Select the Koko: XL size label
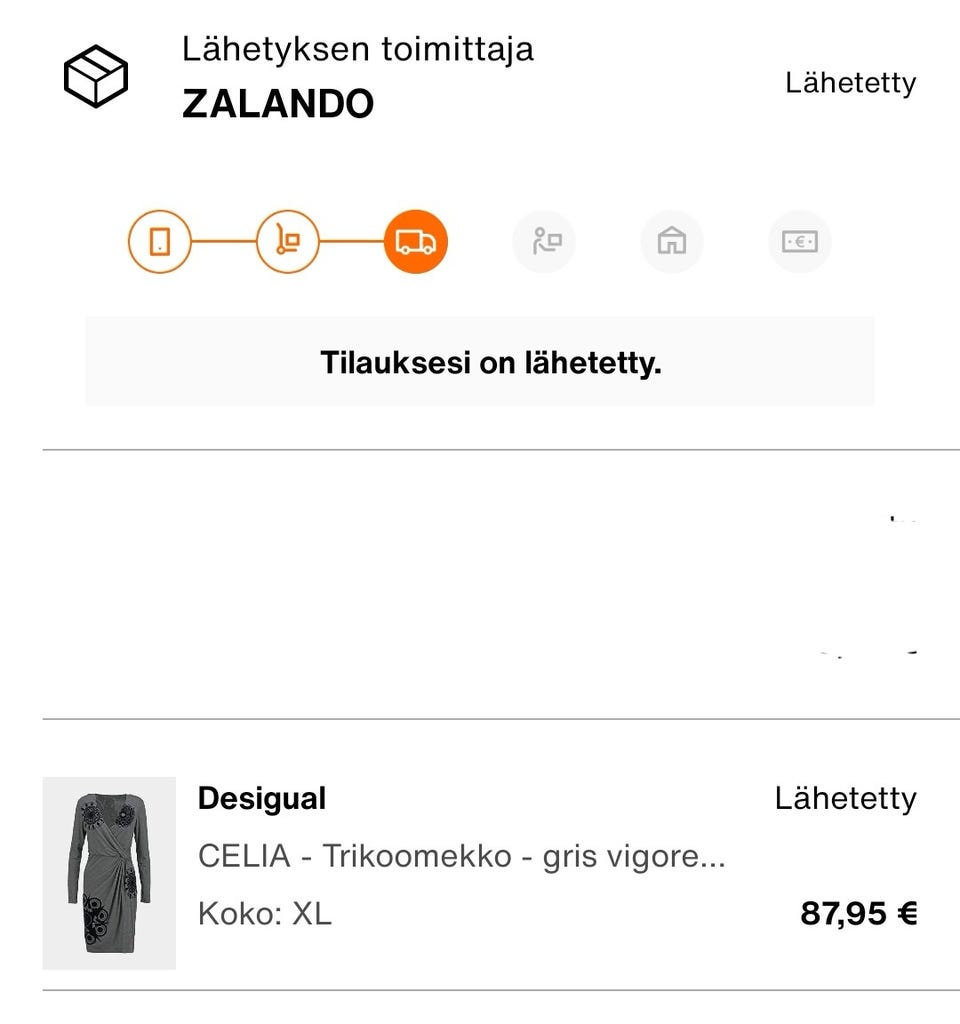Viewport: 960px width, 1024px height. [x=265, y=911]
